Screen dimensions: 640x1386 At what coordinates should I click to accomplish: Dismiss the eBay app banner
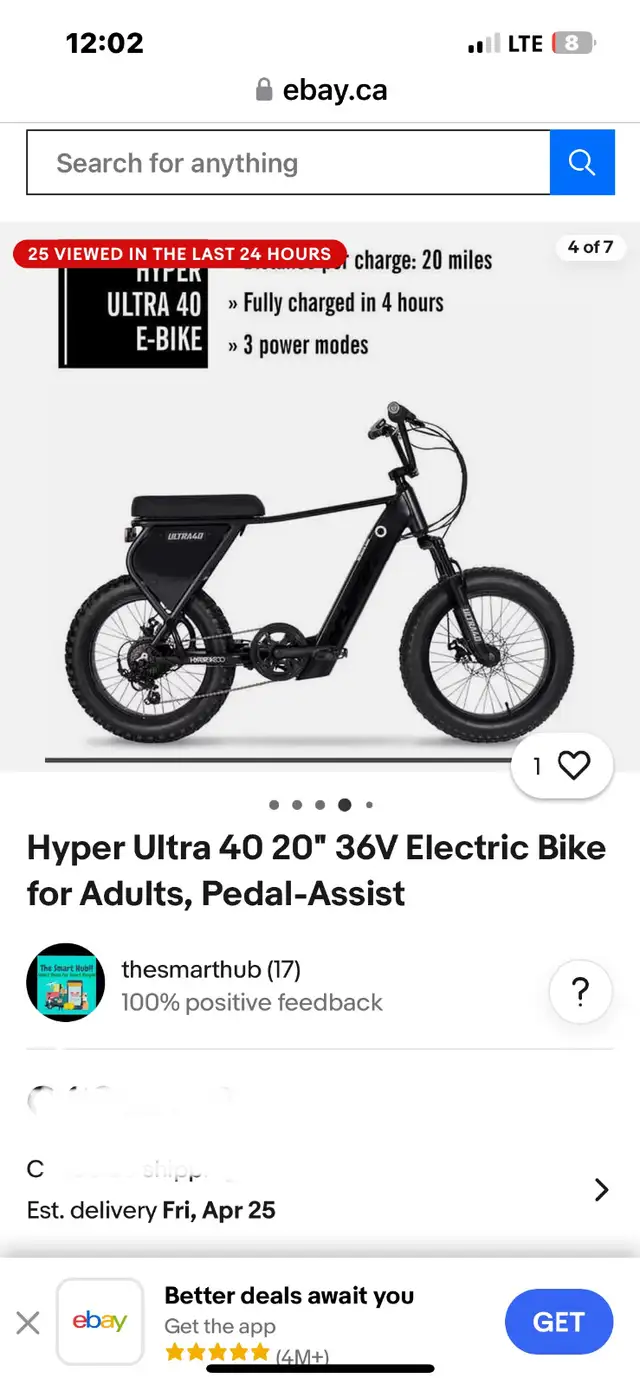pyautogui.click(x=28, y=1323)
